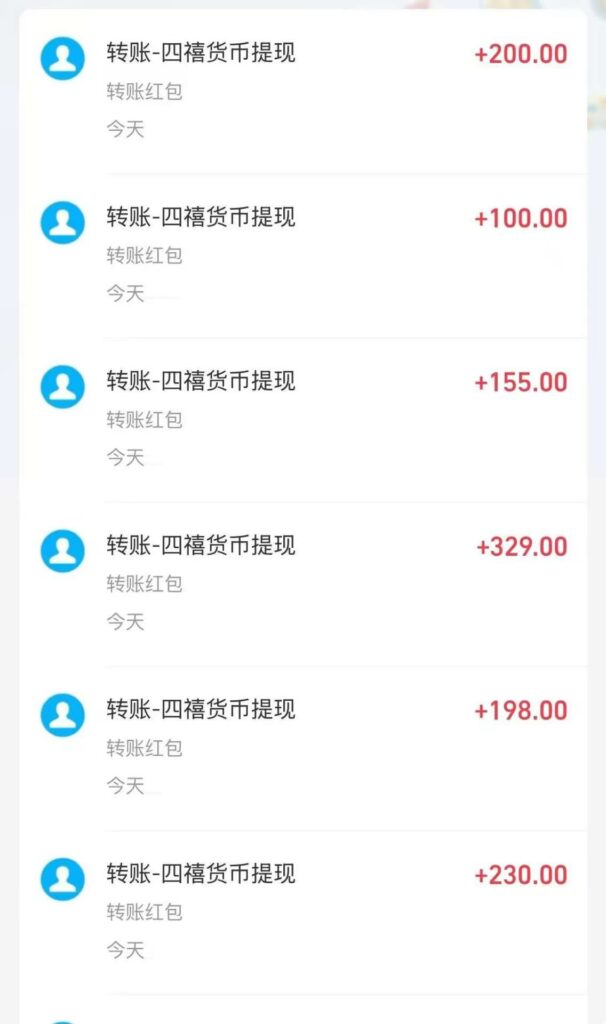The width and height of the screenshot is (606, 1024).
Task: Open the +200.00 transfer record
Action: [x=302, y=90]
